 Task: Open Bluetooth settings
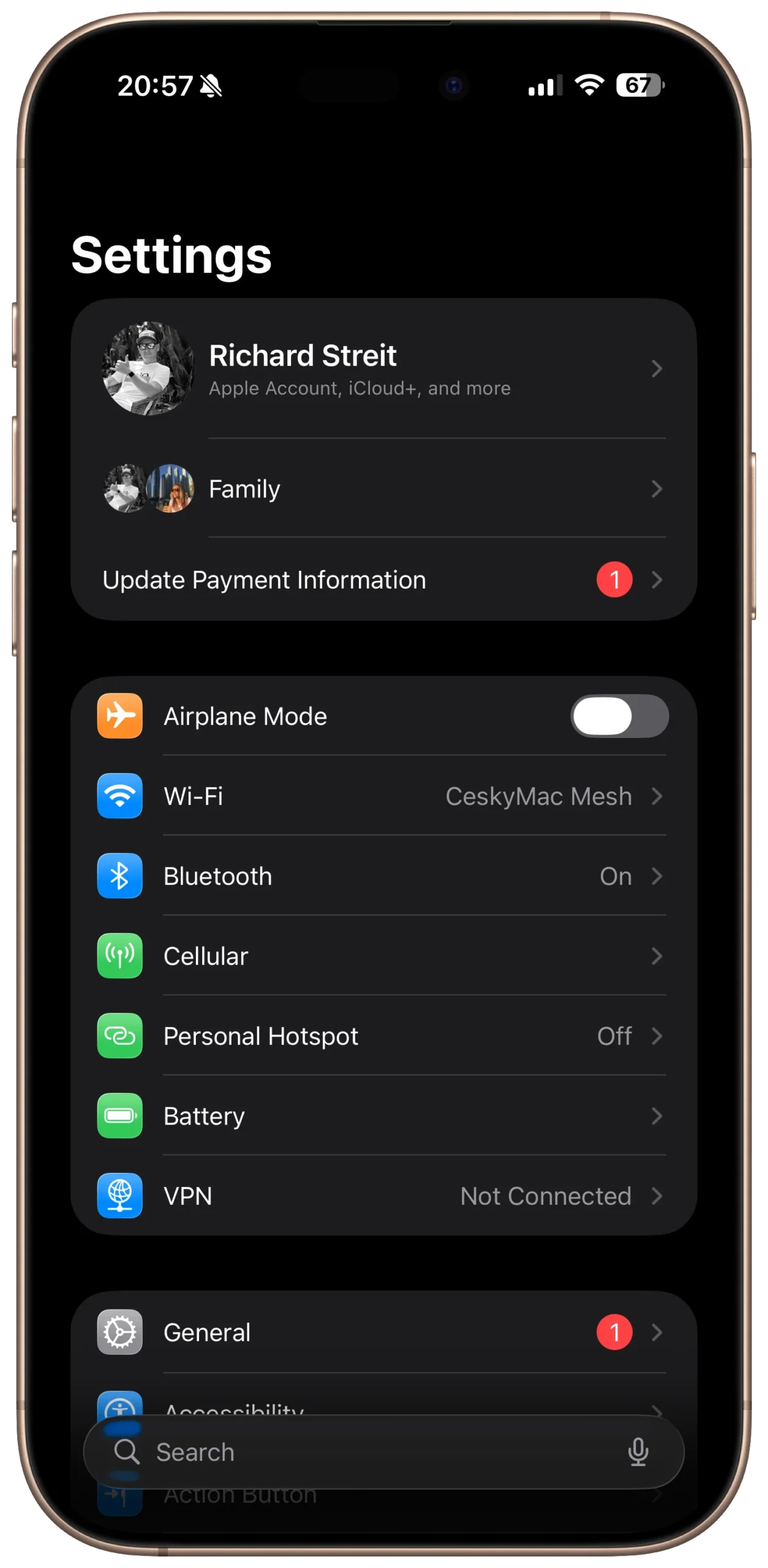tap(383, 876)
